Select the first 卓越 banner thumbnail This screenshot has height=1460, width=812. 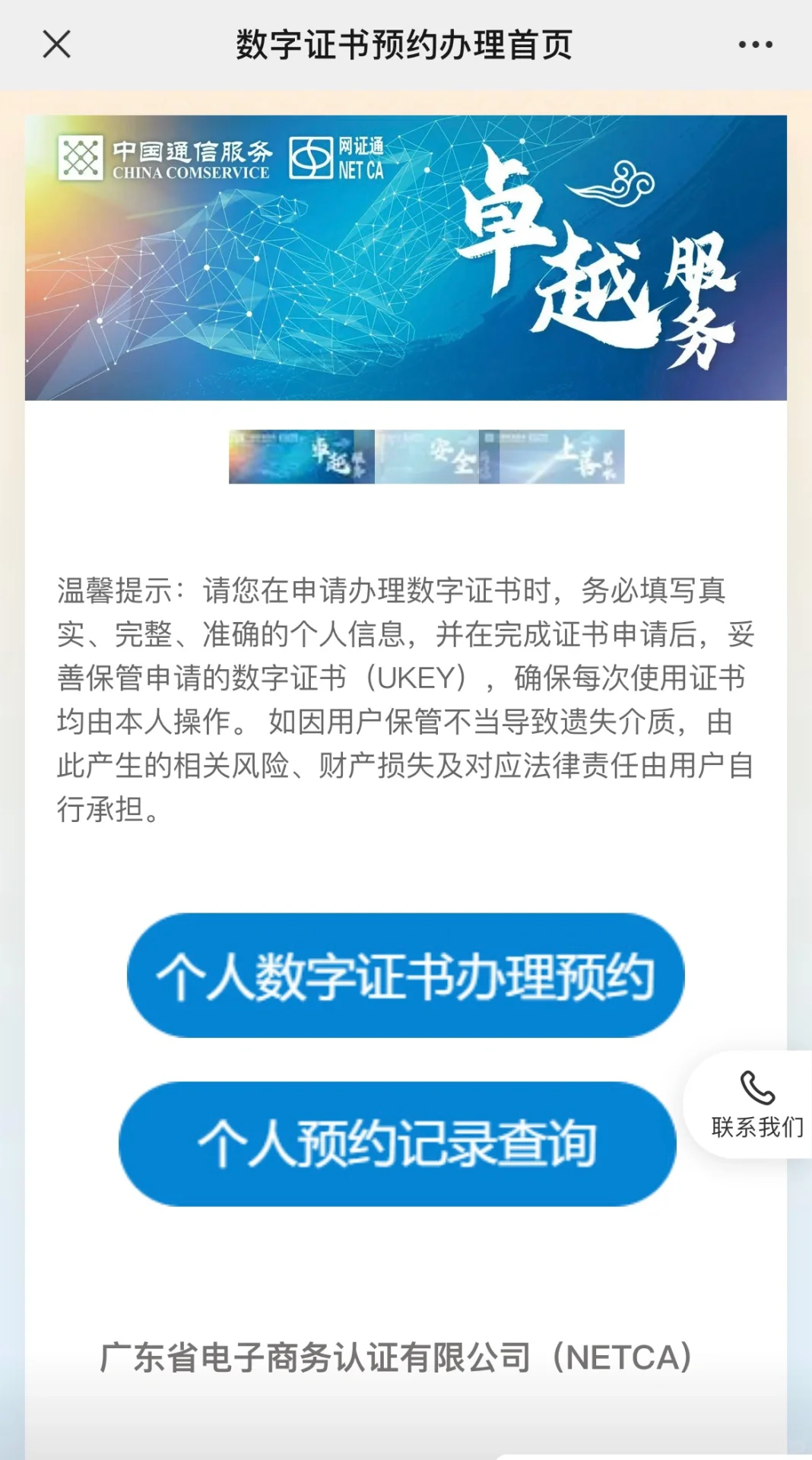pos(301,456)
